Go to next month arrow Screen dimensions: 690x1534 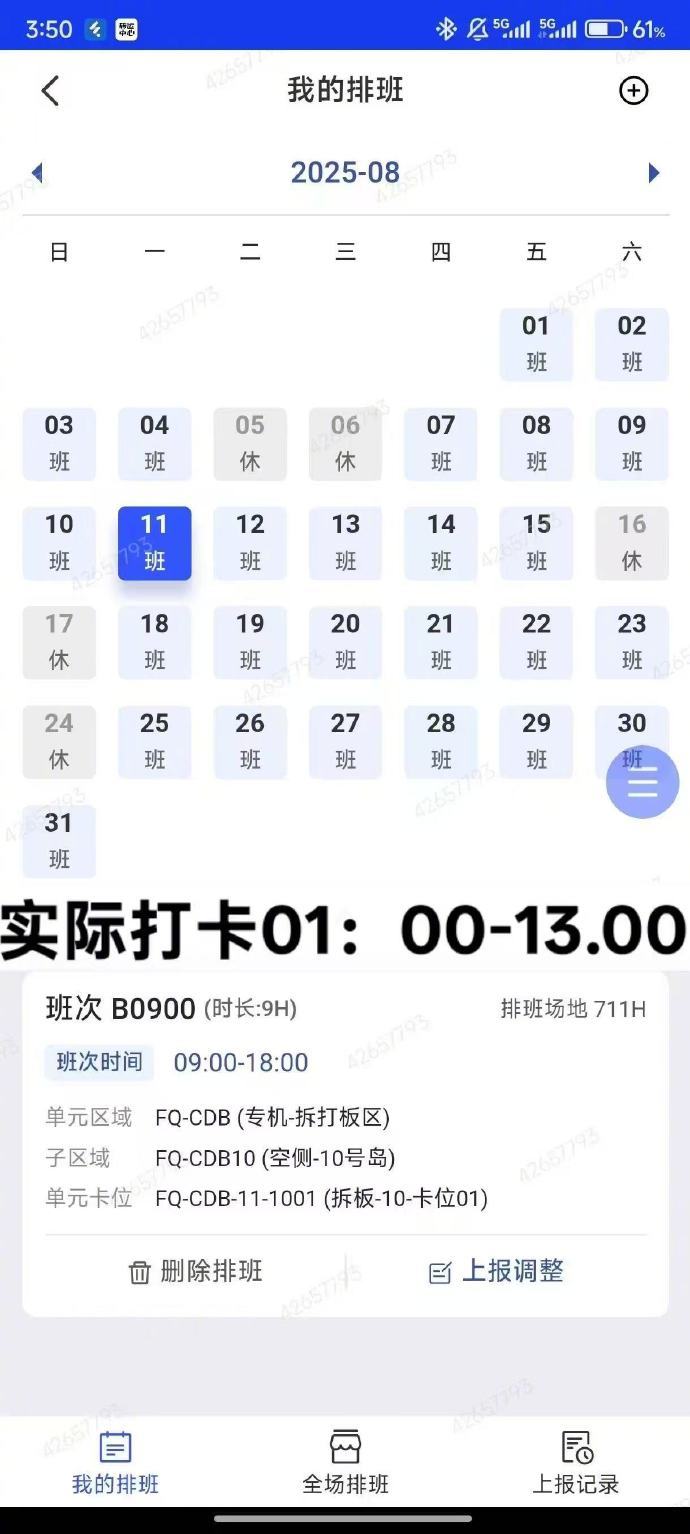pos(654,173)
